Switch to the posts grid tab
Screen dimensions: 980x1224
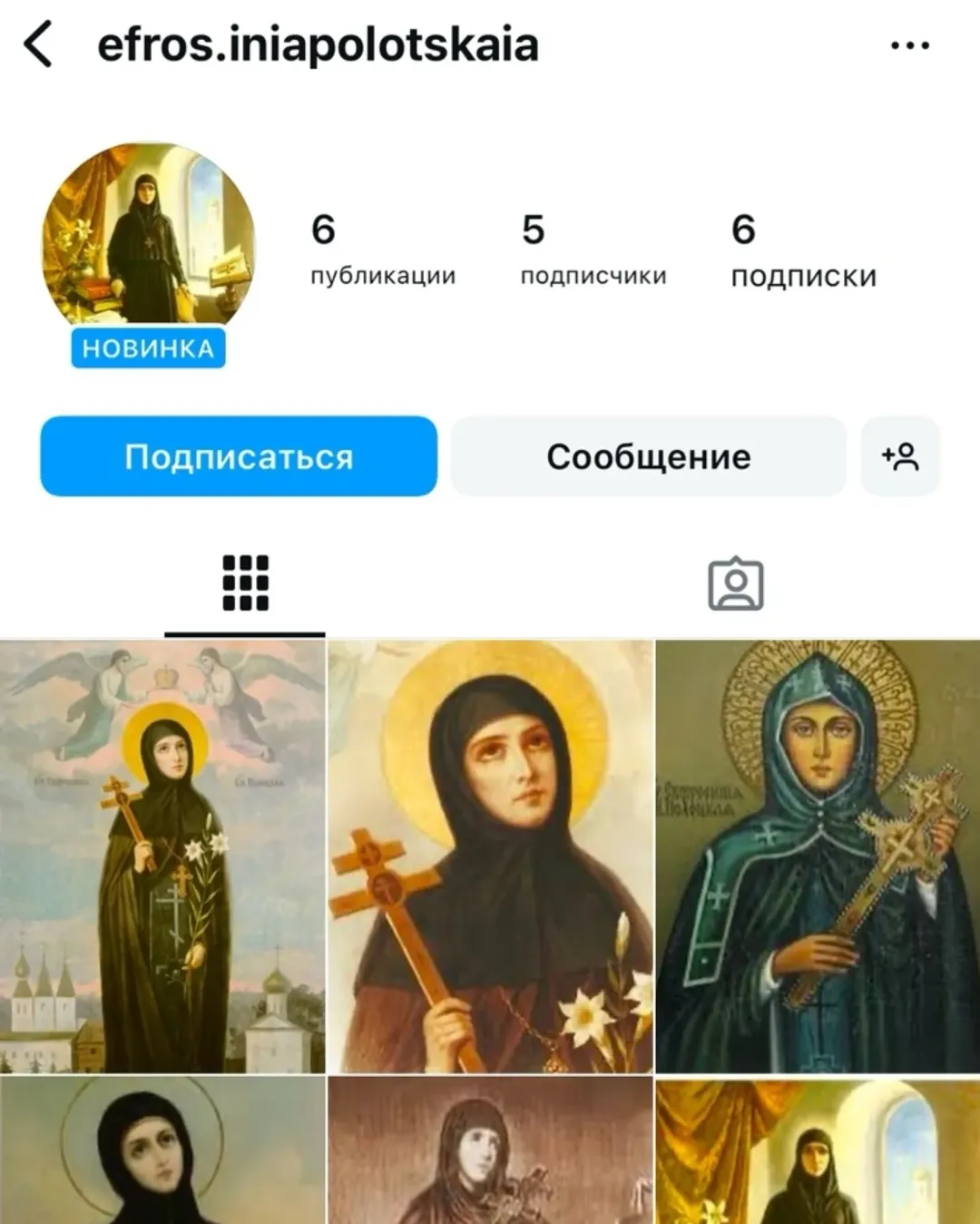pos(245,583)
